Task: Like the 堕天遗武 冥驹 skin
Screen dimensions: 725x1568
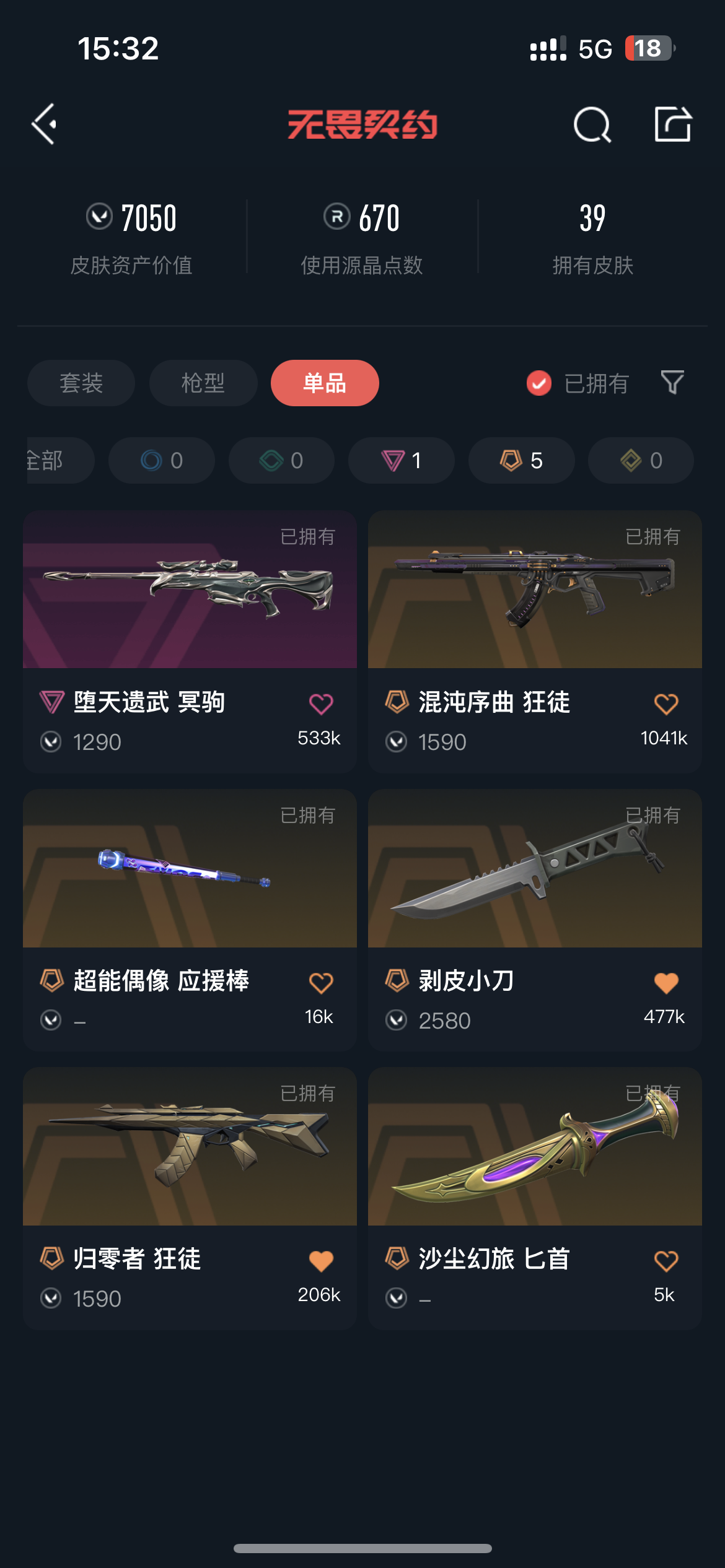Action: tap(321, 704)
